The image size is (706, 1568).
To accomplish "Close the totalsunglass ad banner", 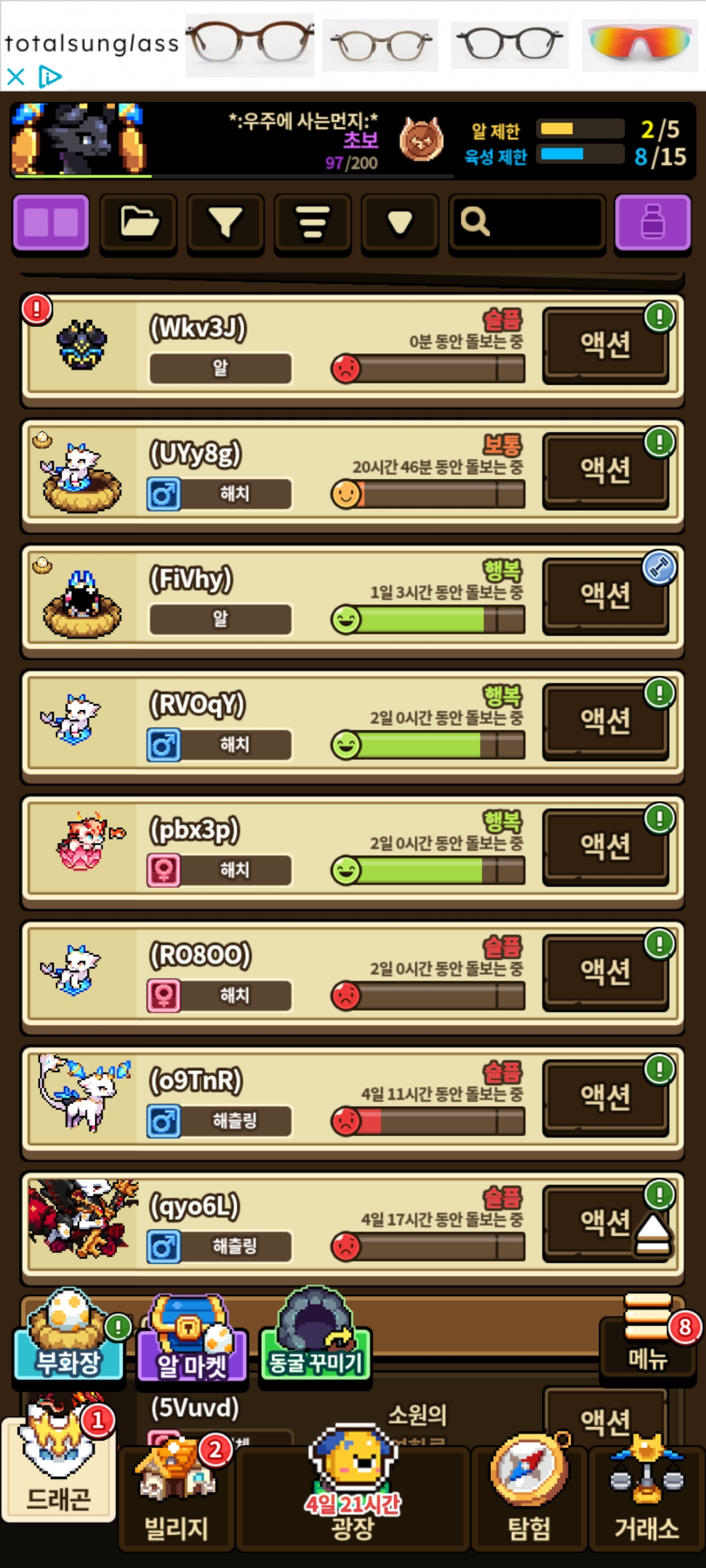I will tap(16, 77).
